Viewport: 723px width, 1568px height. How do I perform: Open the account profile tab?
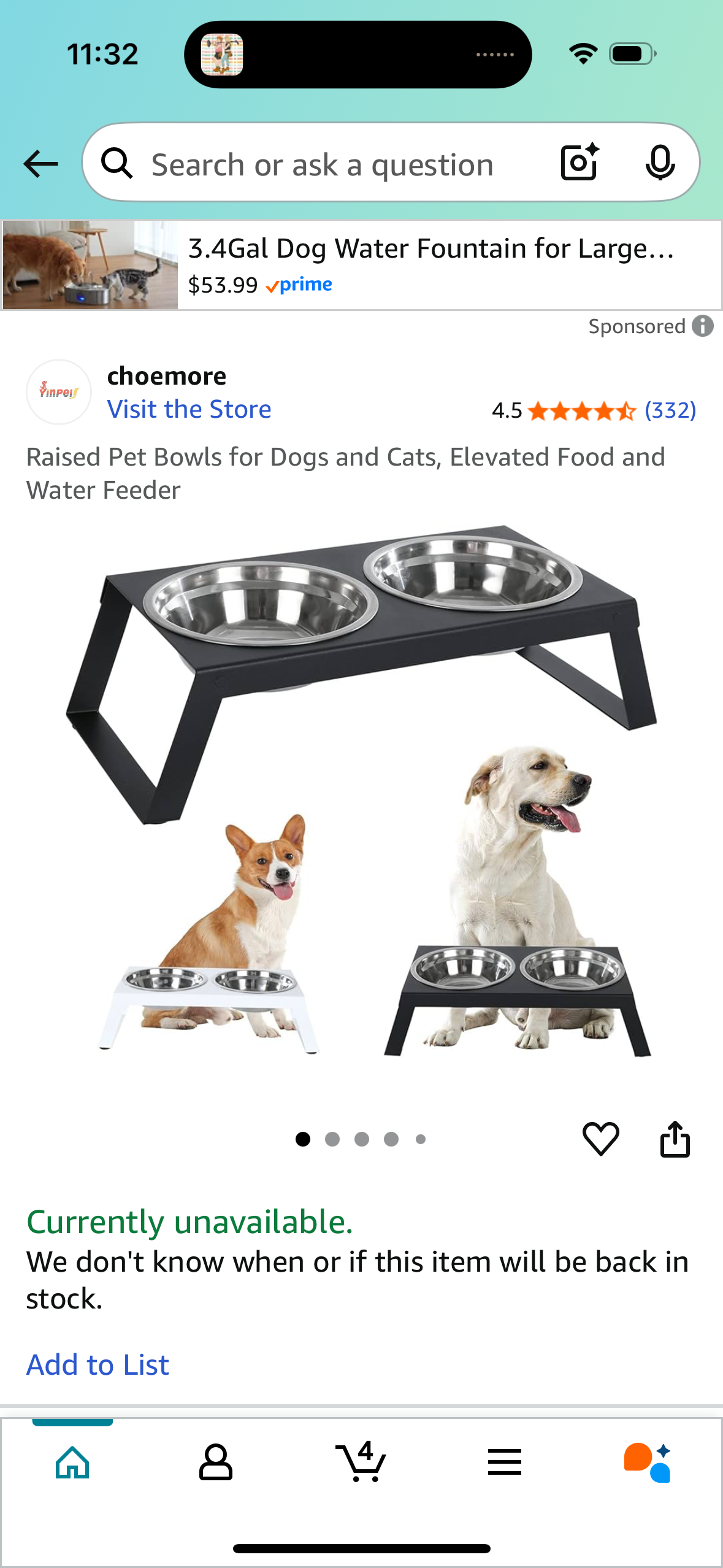pos(216,1462)
